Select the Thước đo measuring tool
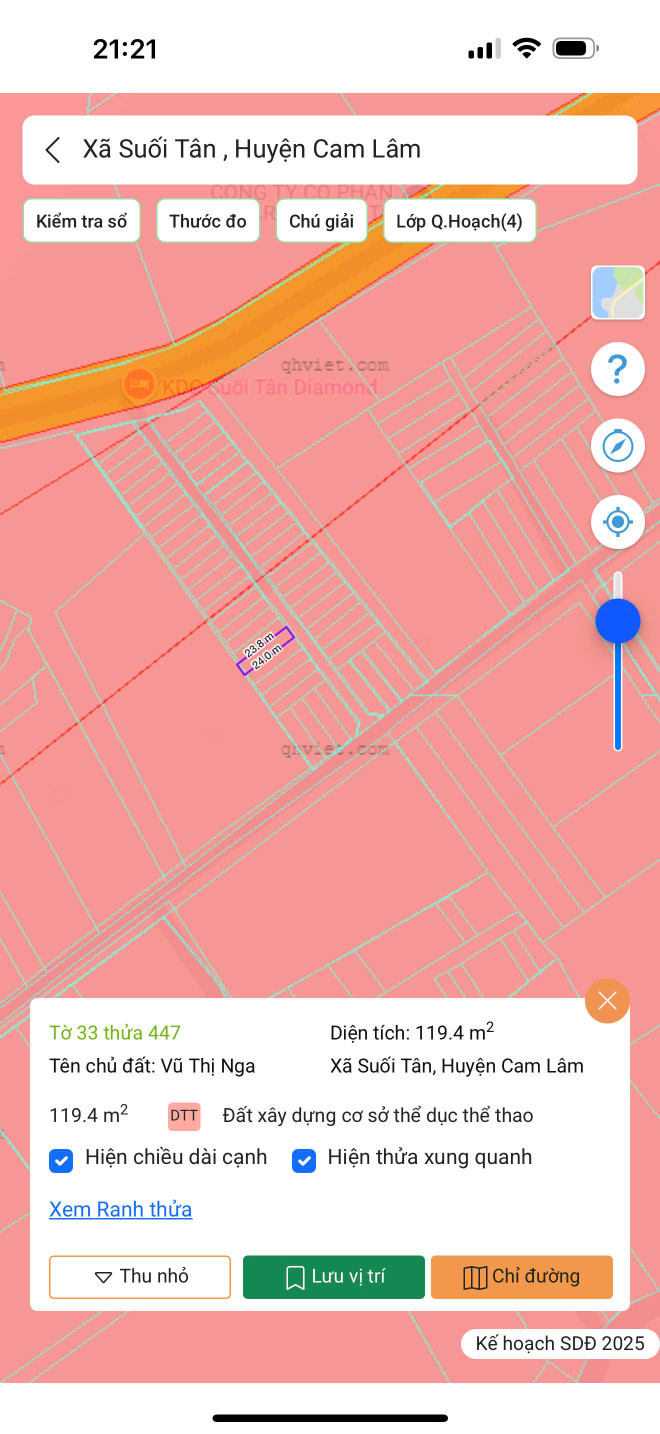This screenshot has height=1434, width=660. click(208, 221)
